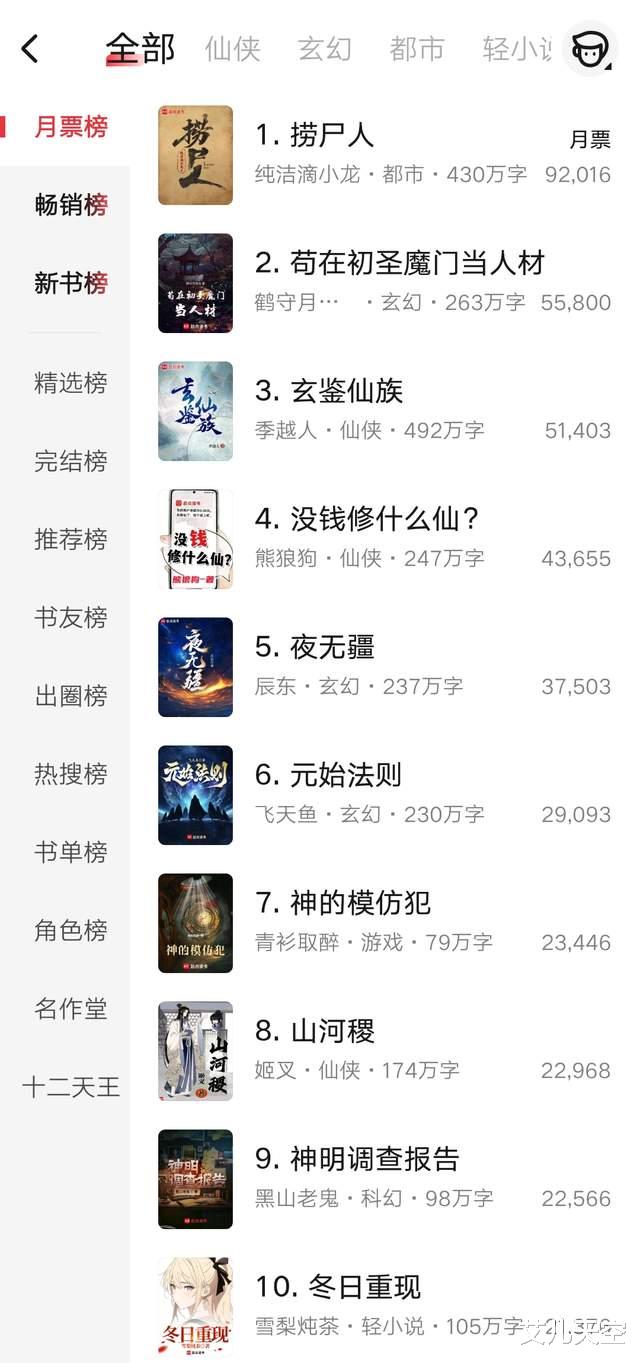The height and width of the screenshot is (1363, 640).
Task: Switch to the 仙侠 genre tab
Action: 232,48
